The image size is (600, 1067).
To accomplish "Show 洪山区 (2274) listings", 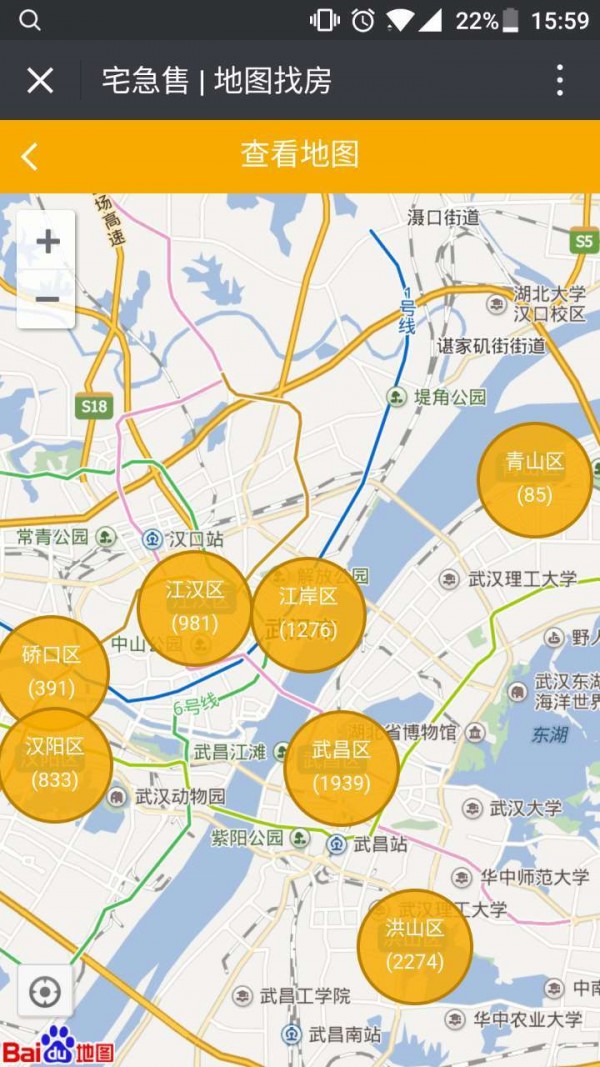I will pyautogui.click(x=415, y=947).
